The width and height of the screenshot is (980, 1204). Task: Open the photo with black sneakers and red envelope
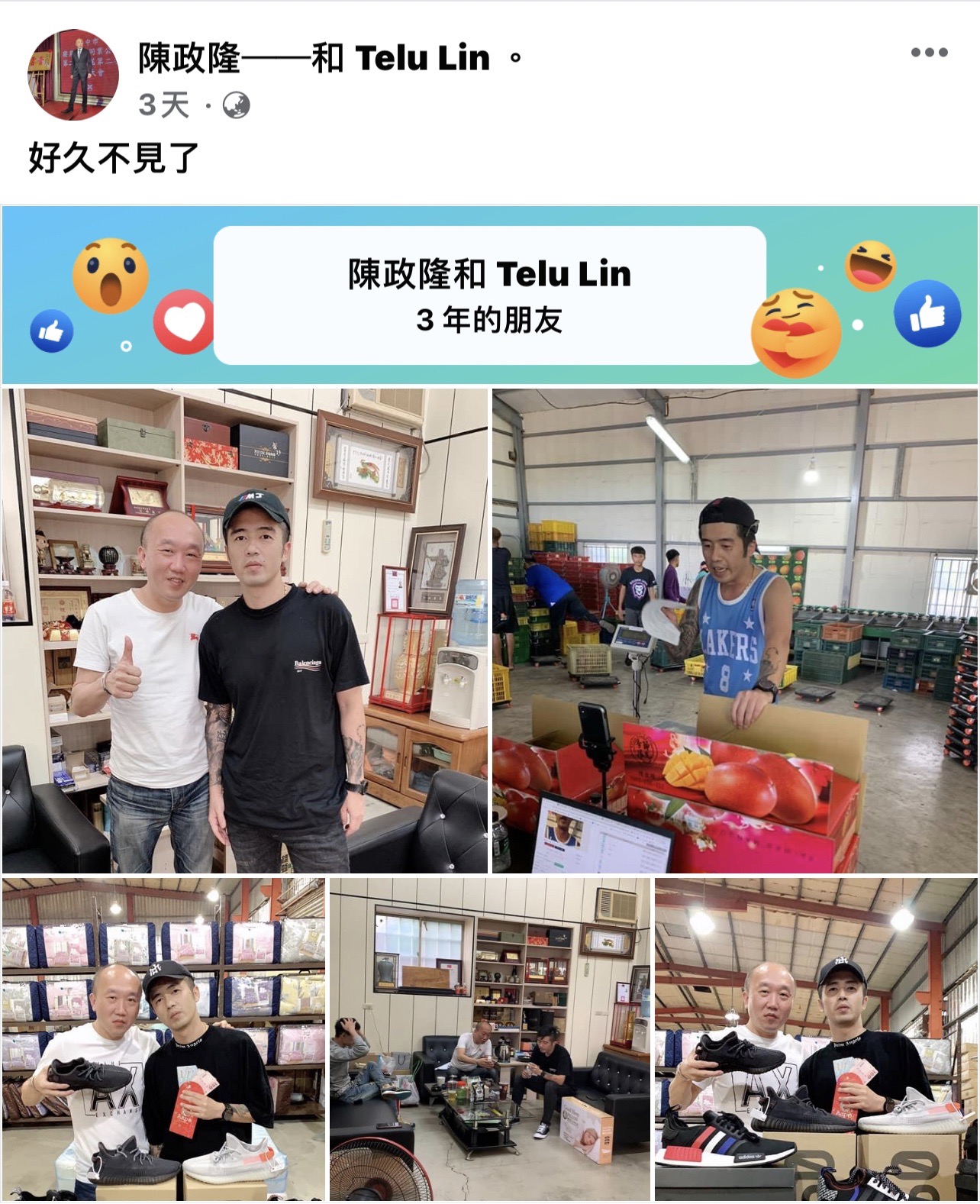[x=163, y=1039]
